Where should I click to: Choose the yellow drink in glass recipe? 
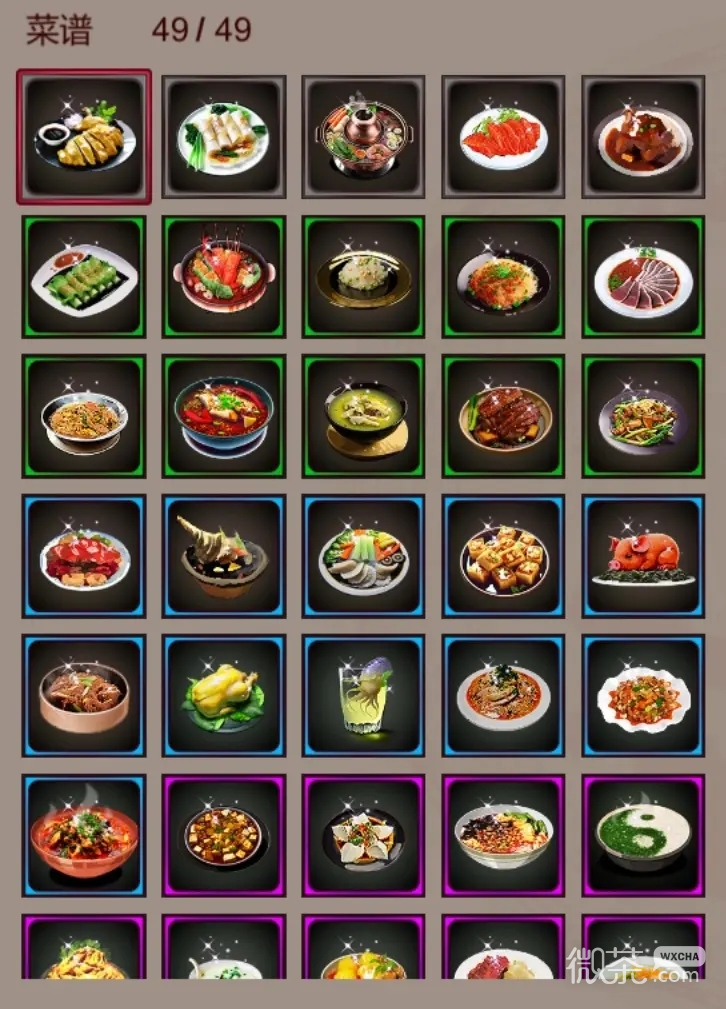pyautogui.click(x=364, y=696)
